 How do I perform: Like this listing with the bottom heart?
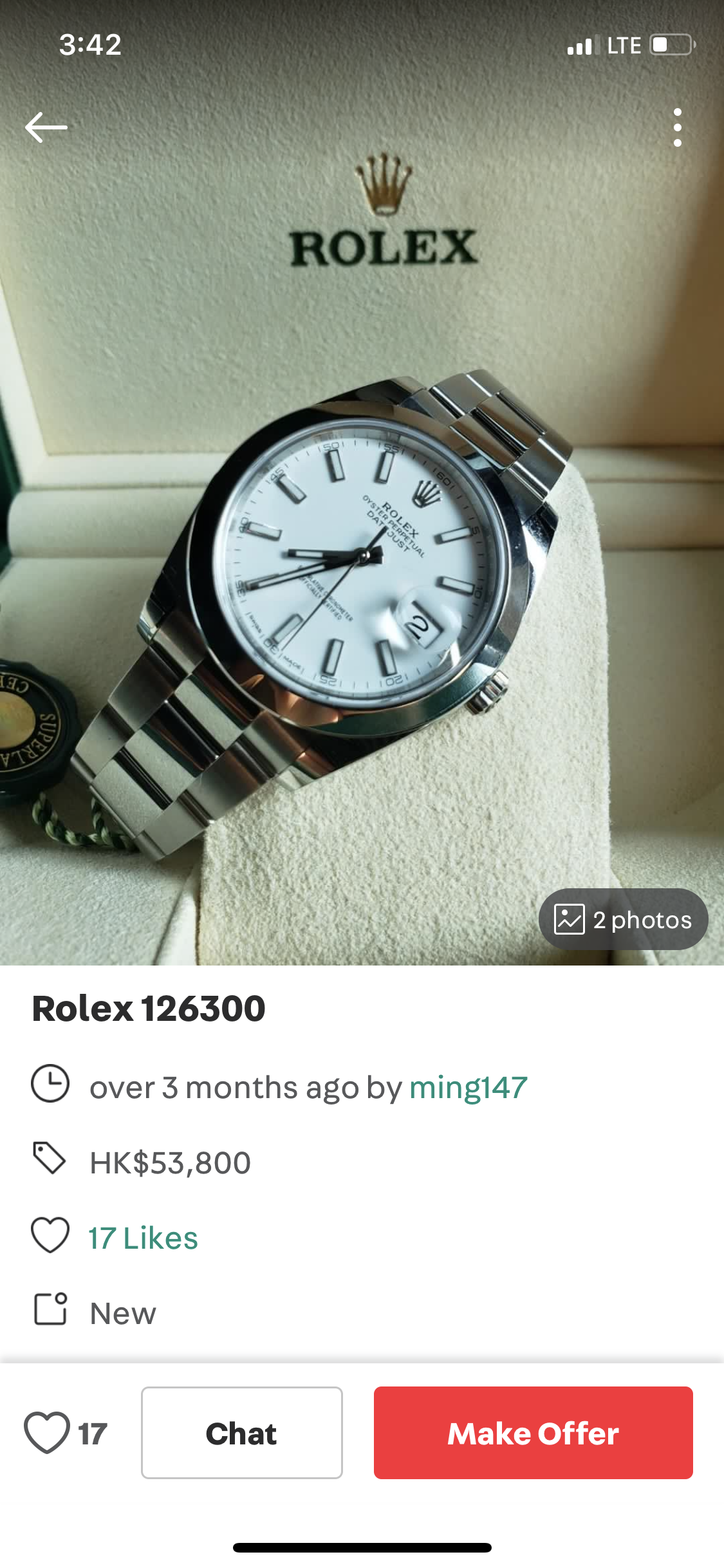[47, 1433]
